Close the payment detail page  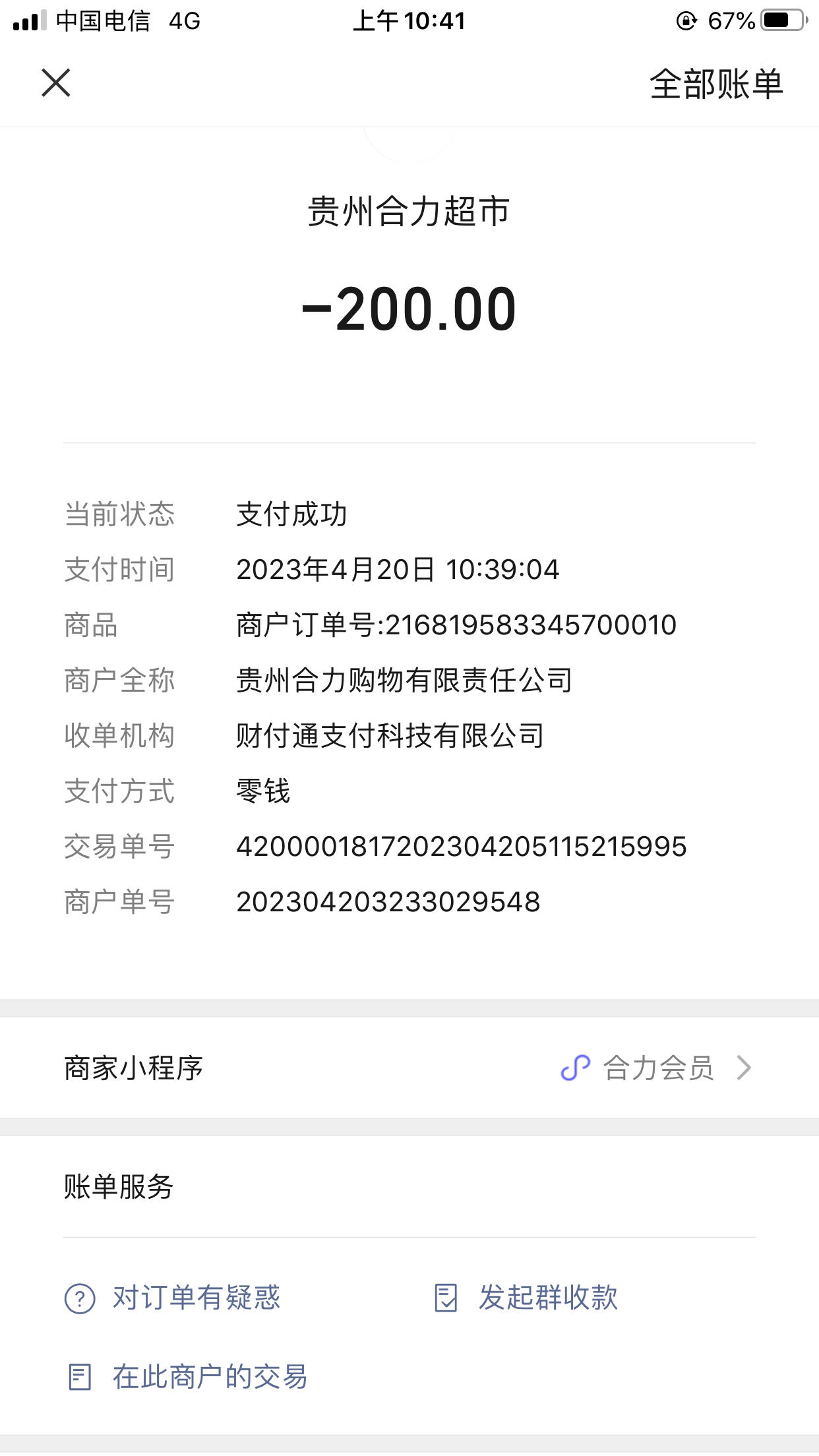coord(56,83)
